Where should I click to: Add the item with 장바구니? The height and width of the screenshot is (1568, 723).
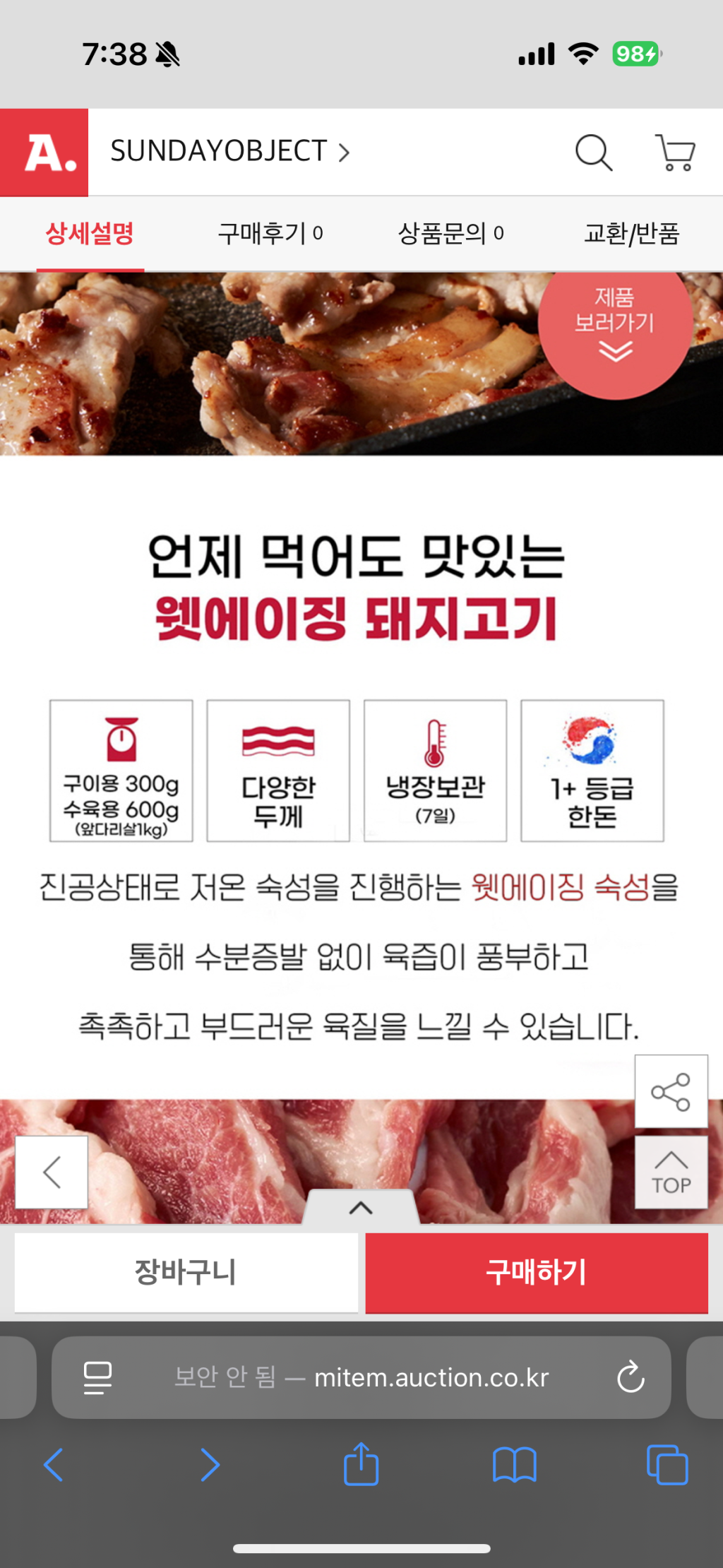(186, 1272)
